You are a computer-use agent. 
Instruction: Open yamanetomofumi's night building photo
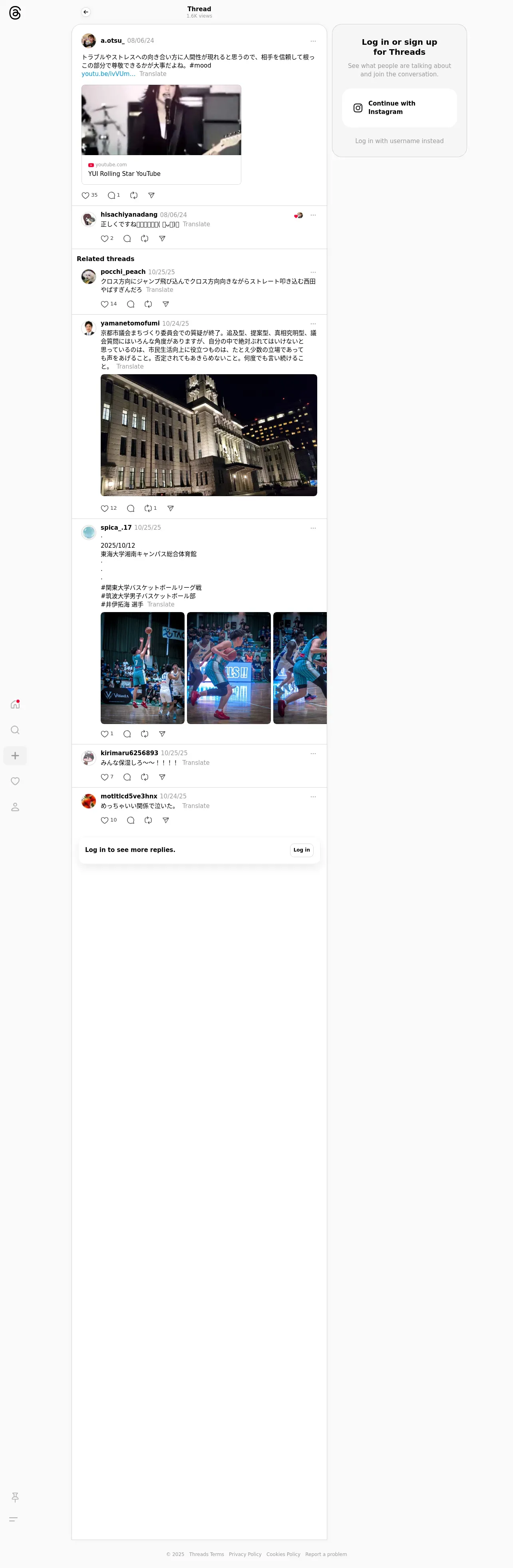[x=209, y=435]
